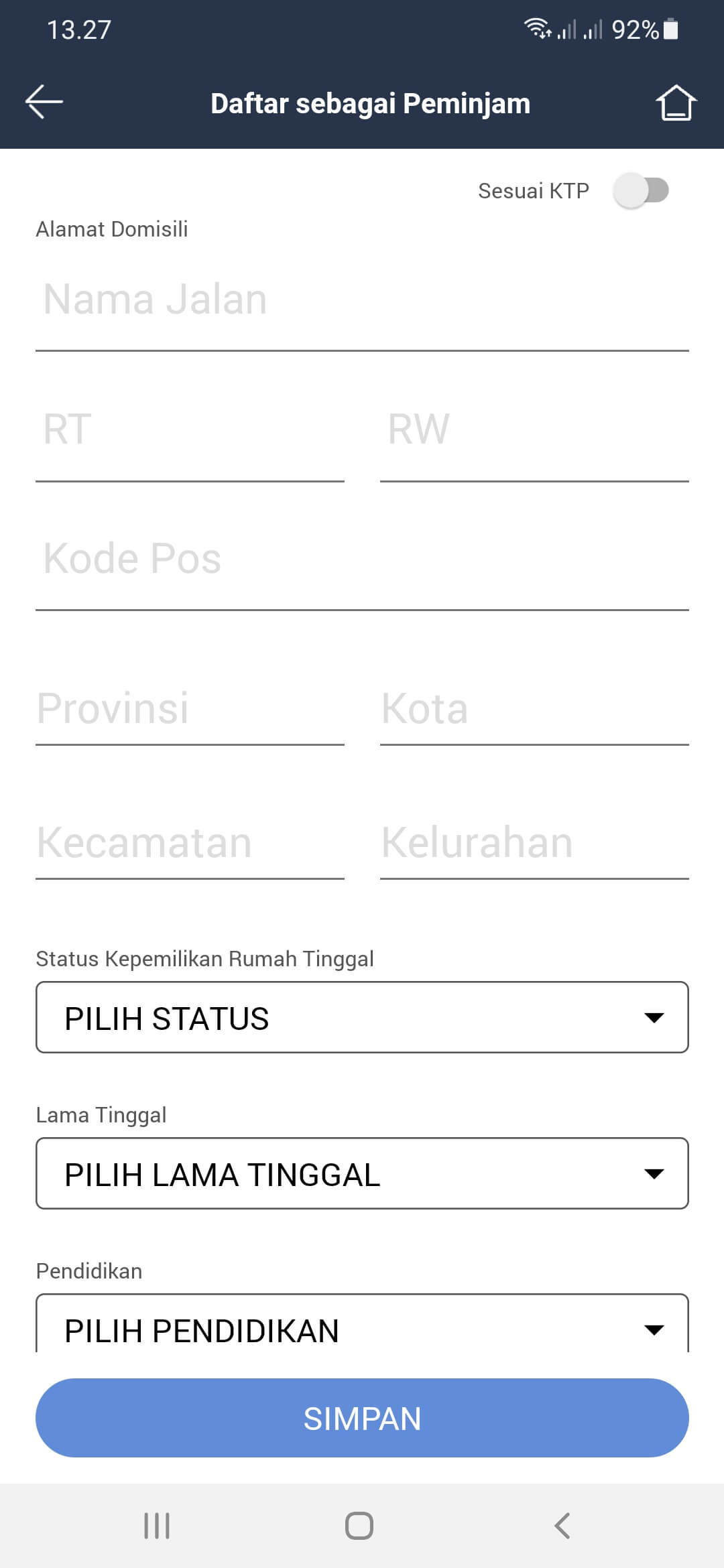Expand the Pilih Pendidikan dropdown

click(x=362, y=1328)
